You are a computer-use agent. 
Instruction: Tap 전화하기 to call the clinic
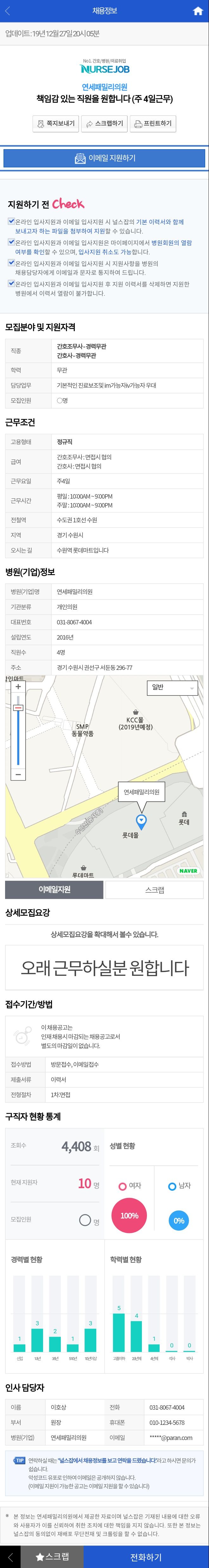pyautogui.click(x=146, y=1556)
